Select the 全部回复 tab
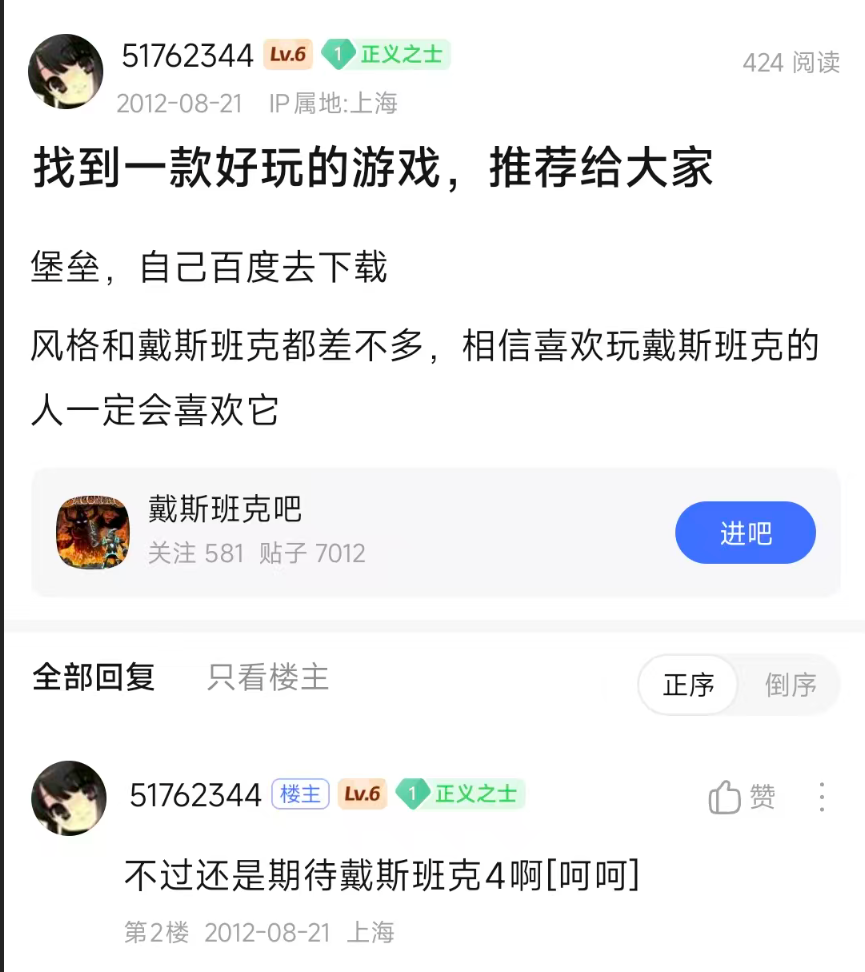 coord(94,677)
